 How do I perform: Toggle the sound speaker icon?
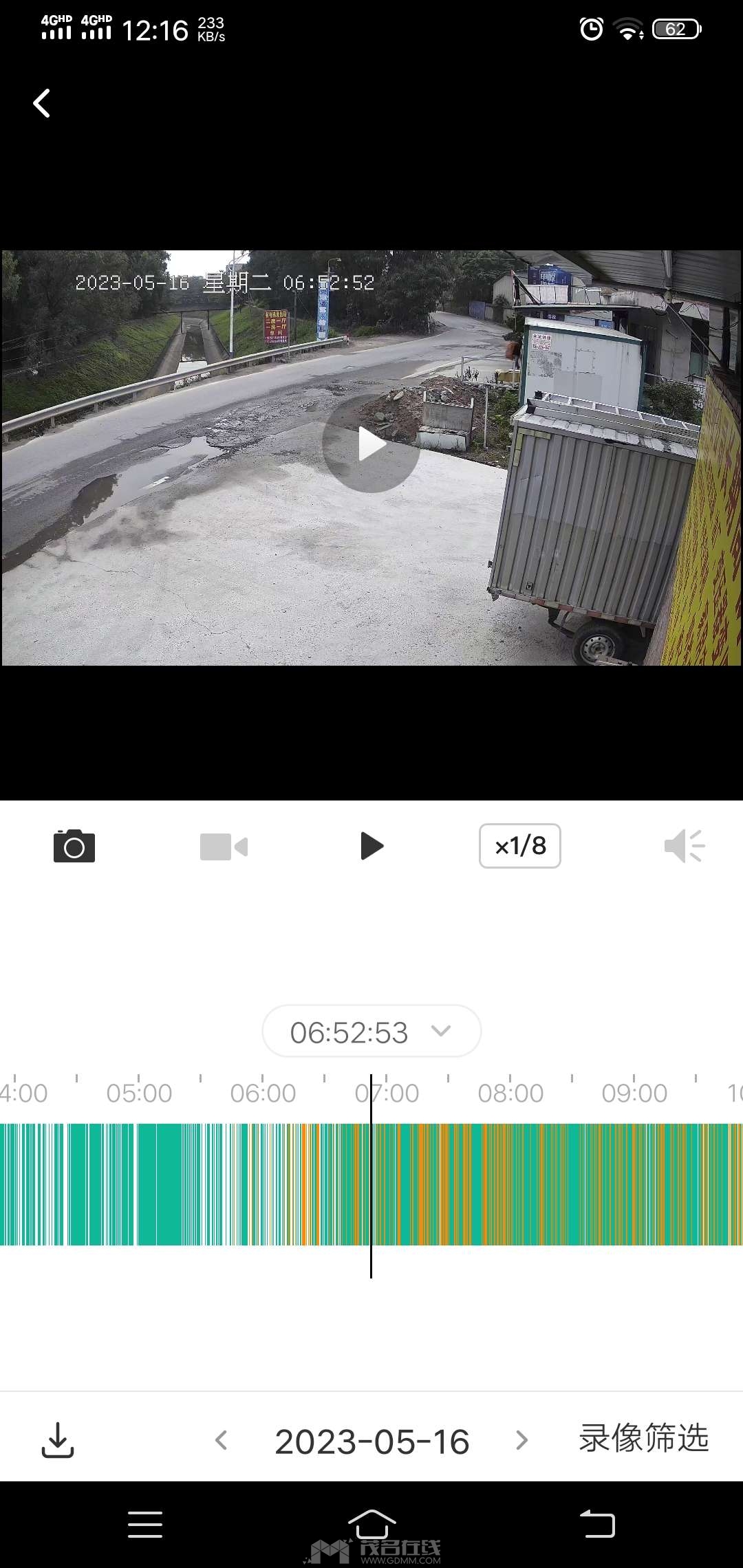(685, 846)
